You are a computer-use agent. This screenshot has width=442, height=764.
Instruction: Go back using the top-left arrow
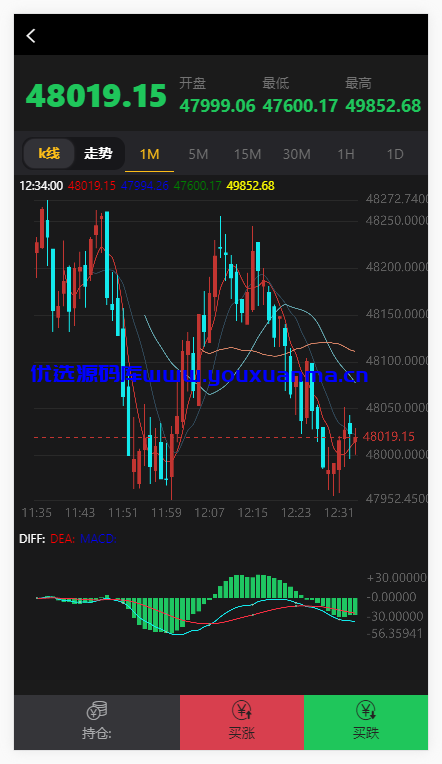[x=31, y=36]
